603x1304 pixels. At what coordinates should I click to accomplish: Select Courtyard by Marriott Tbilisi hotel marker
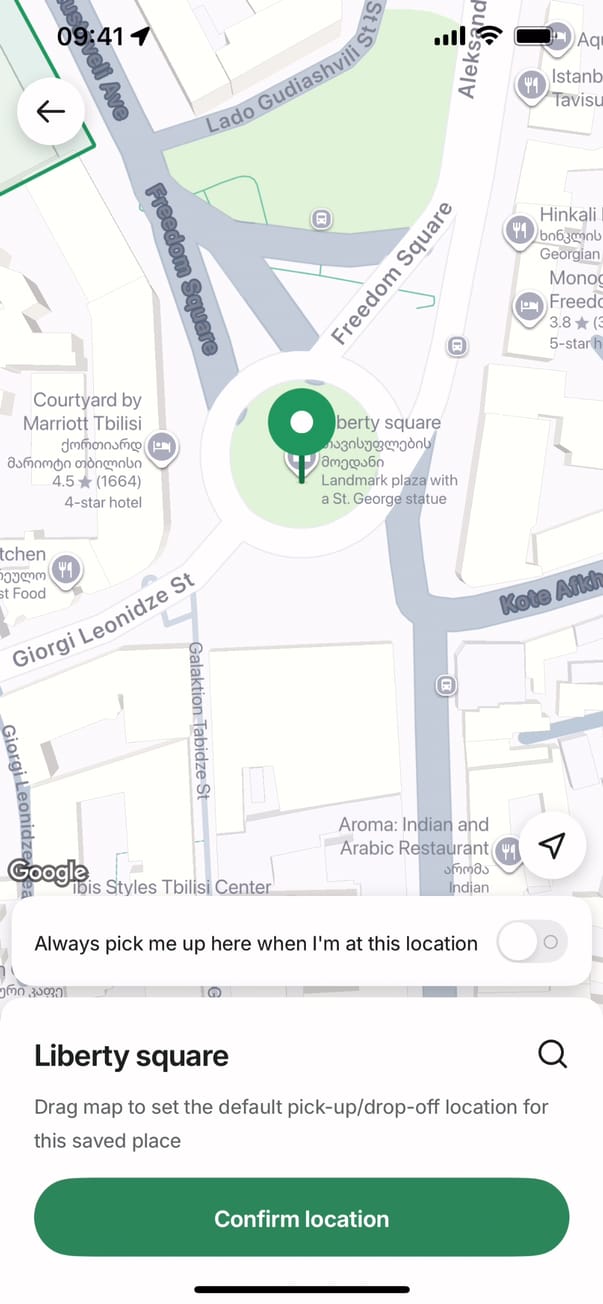coord(162,446)
